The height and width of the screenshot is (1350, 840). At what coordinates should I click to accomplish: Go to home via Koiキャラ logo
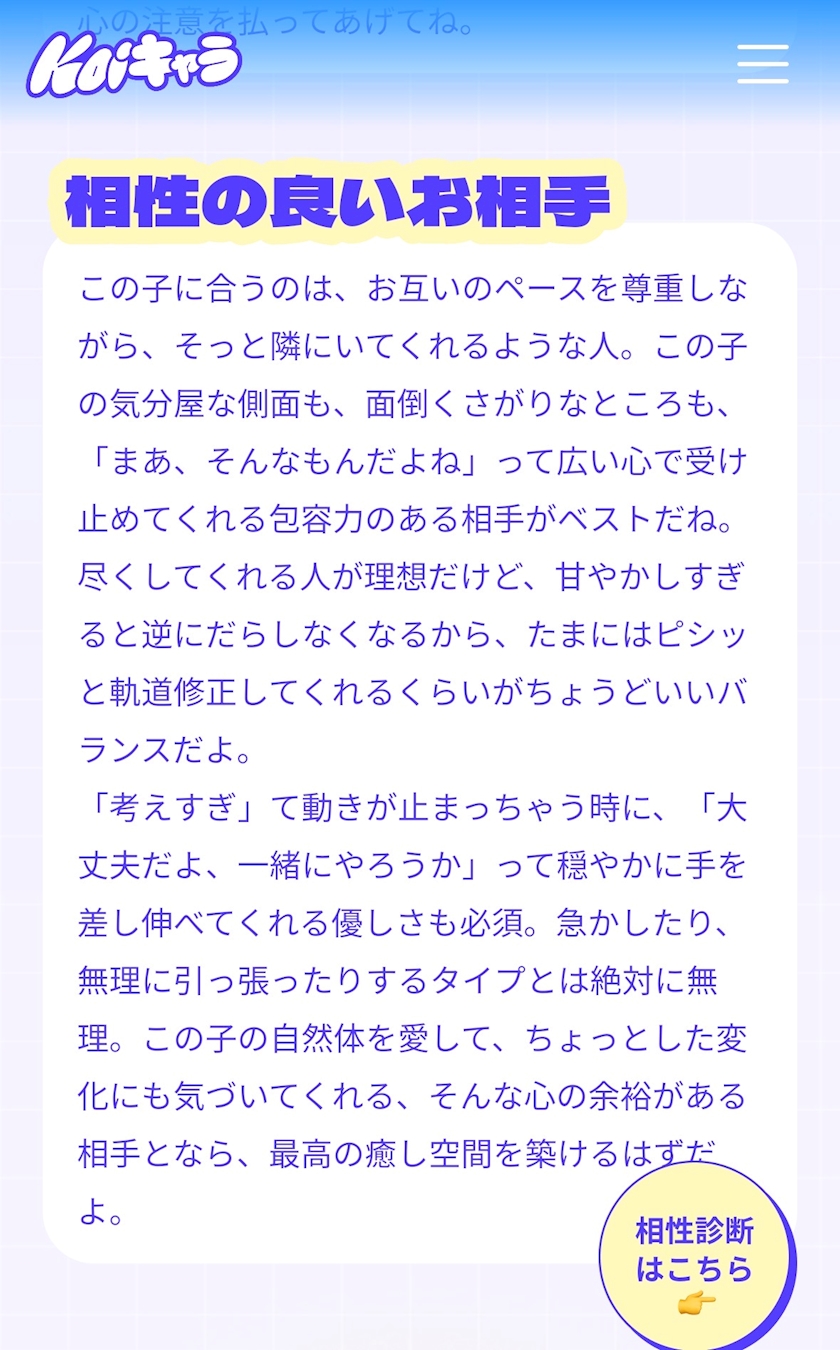(x=135, y=64)
